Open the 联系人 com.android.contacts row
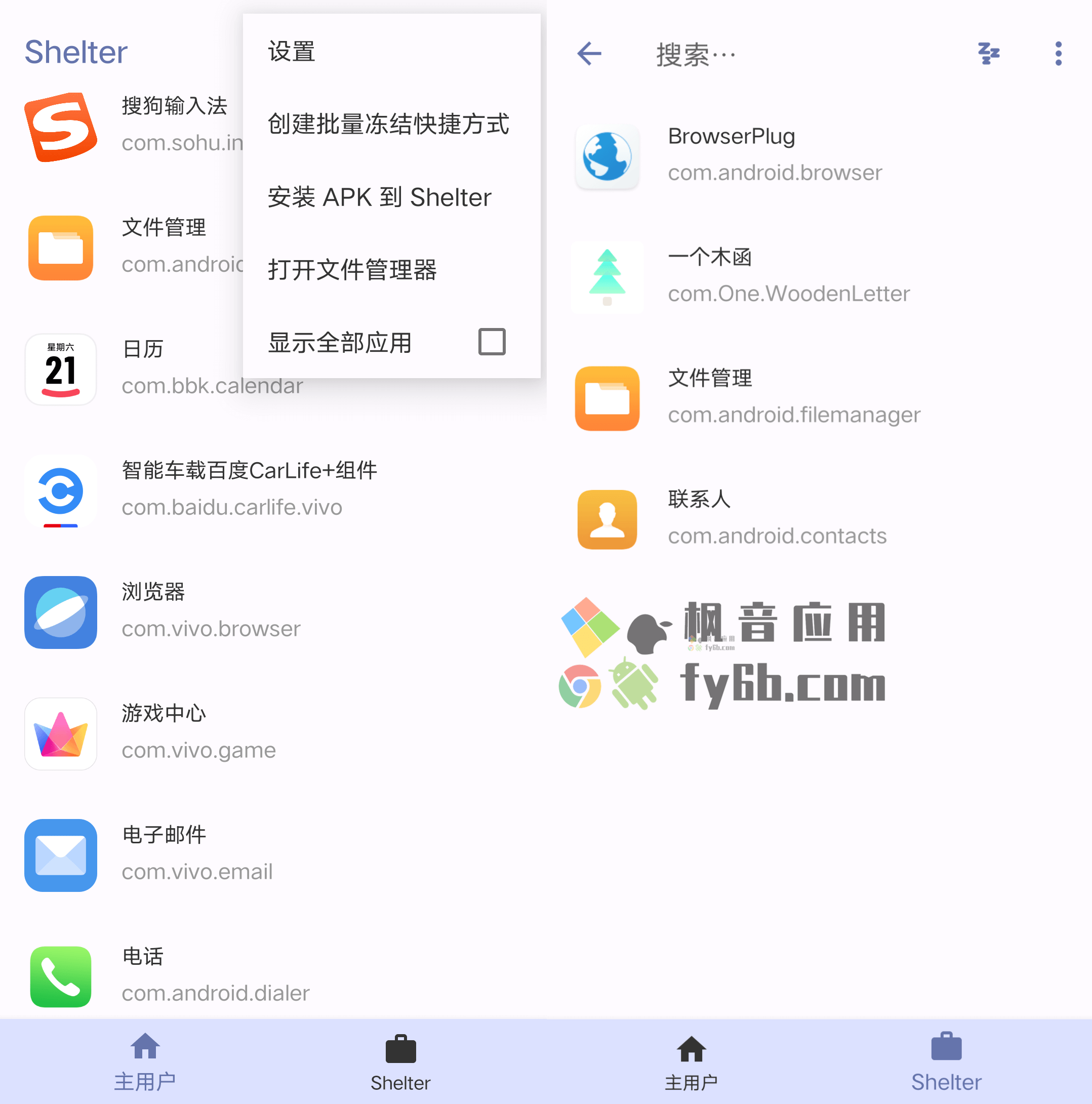 click(800, 518)
